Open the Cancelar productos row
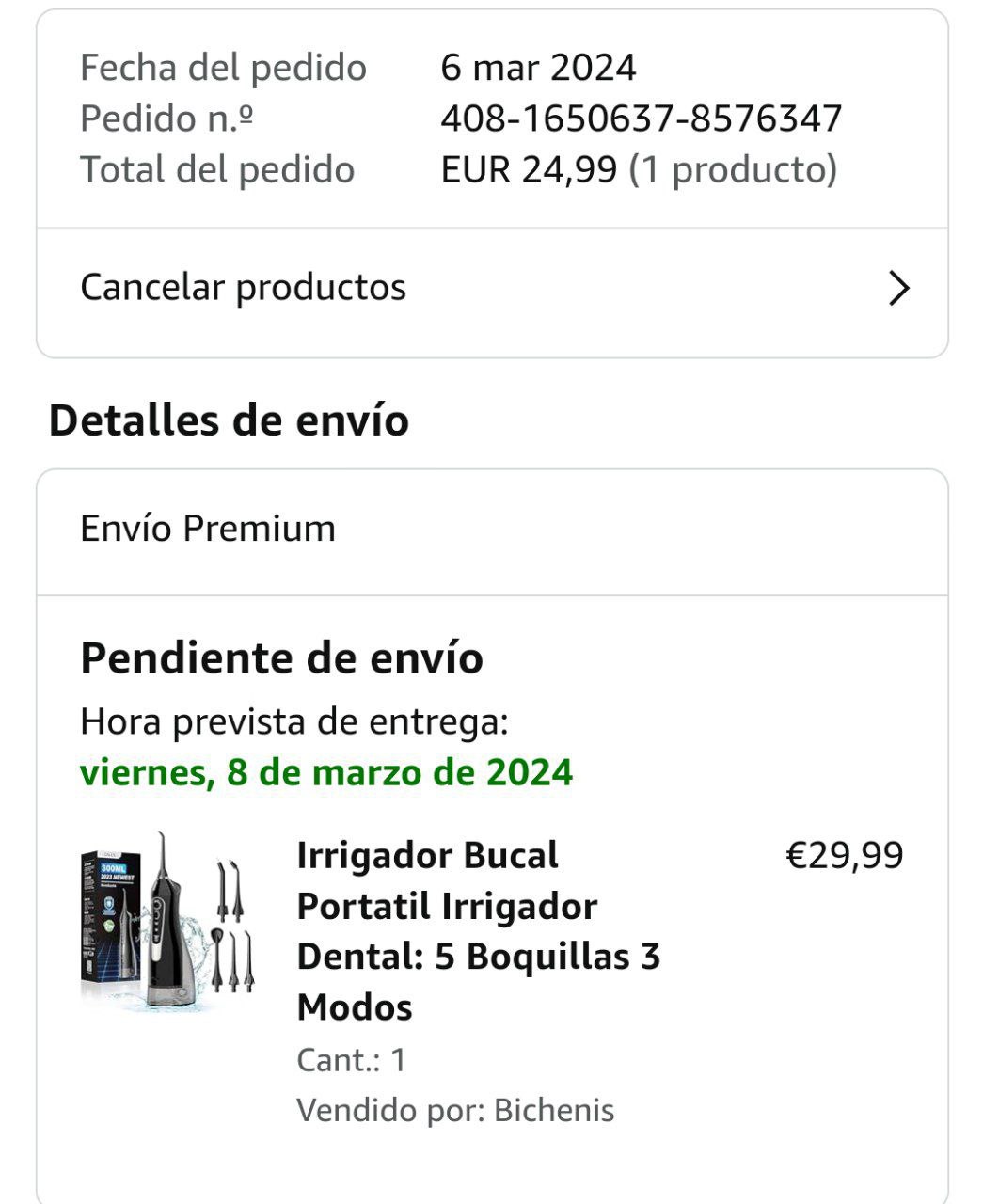 491,288
